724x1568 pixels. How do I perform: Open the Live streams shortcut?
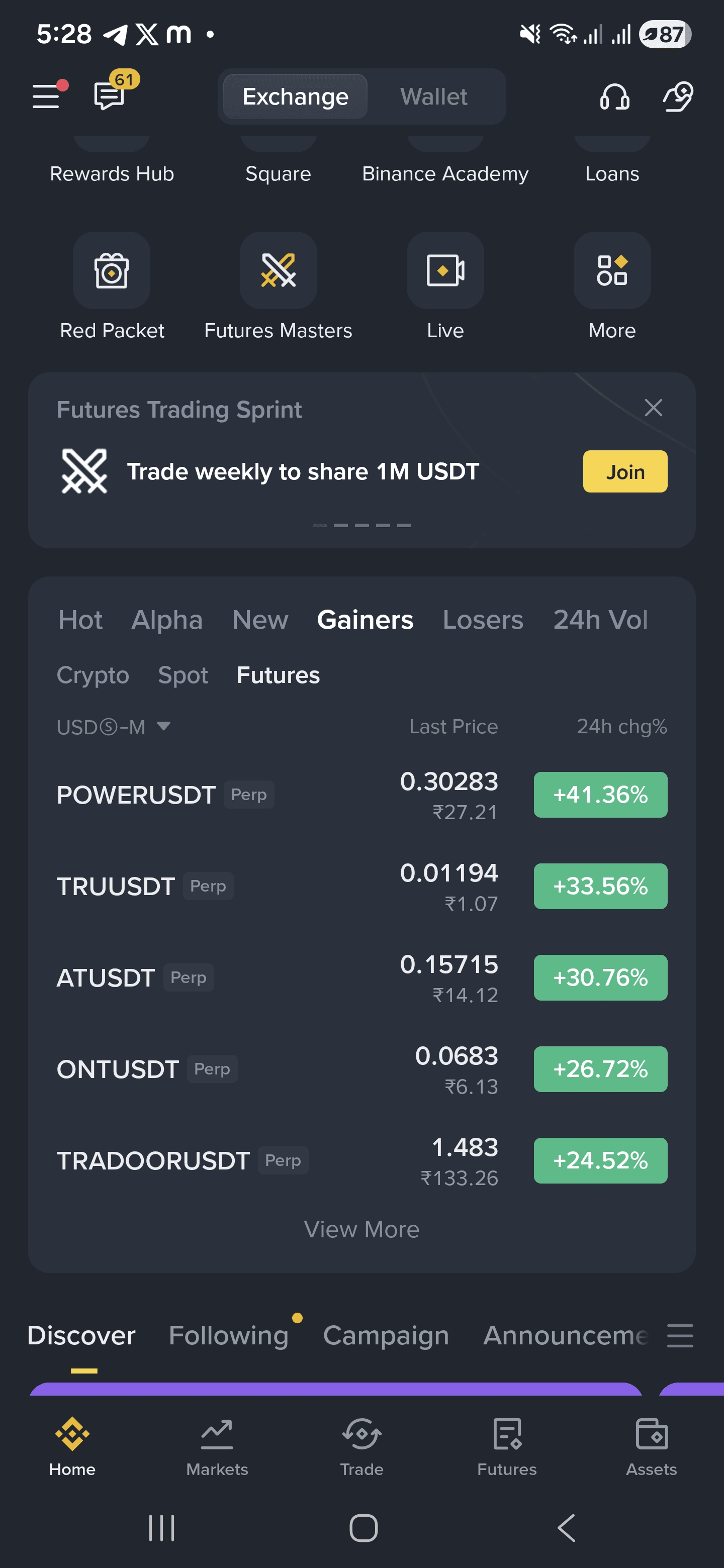coord(445,271)
